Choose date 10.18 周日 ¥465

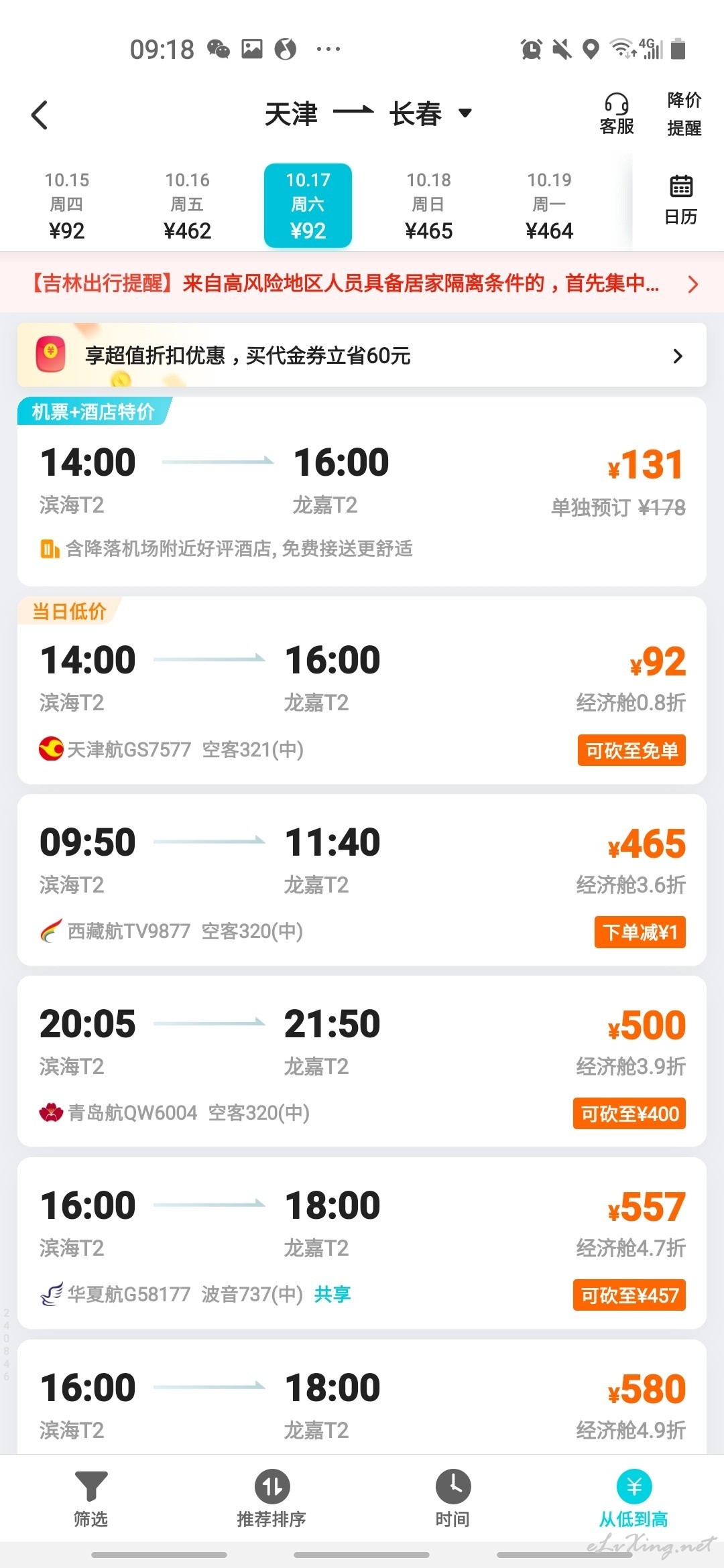point(428,206)
